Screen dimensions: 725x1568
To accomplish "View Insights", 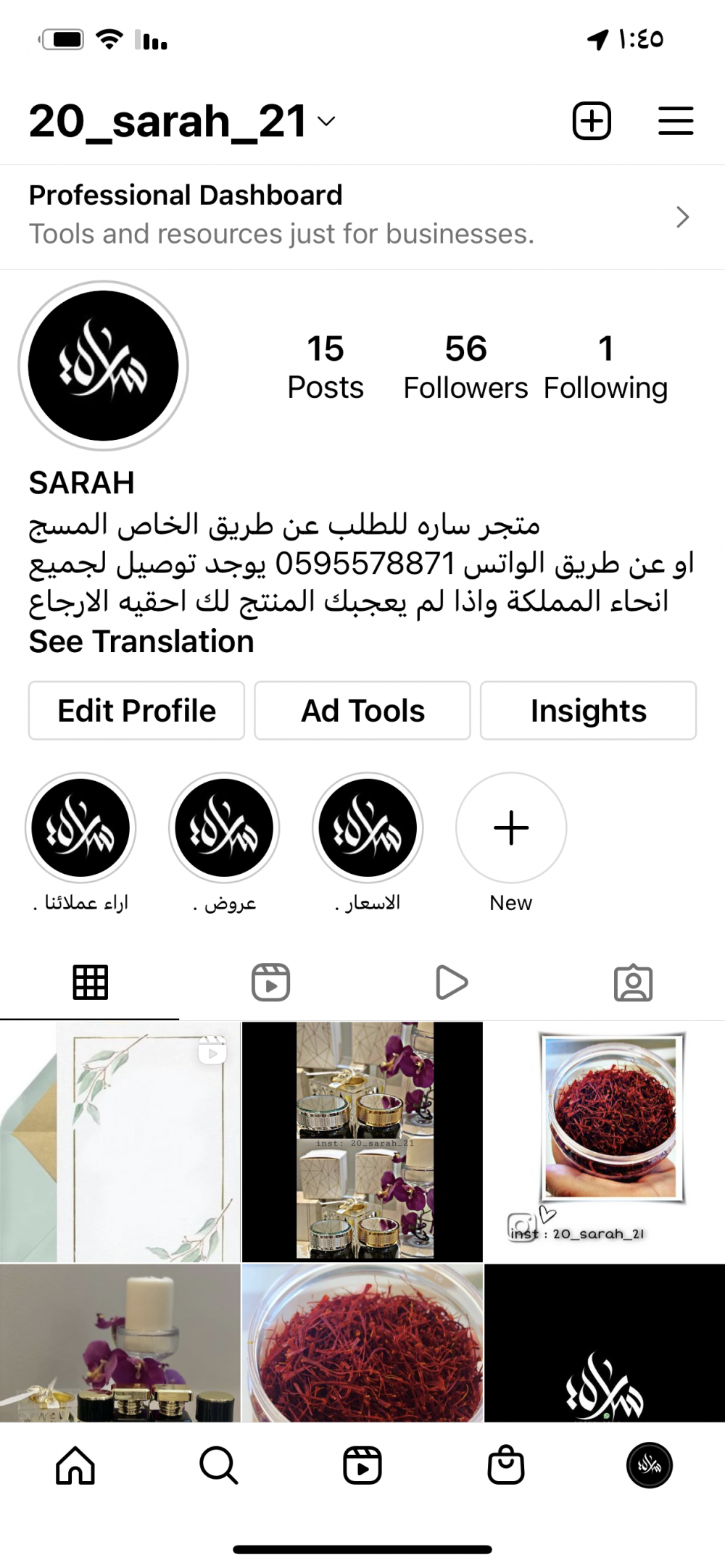I will pyautogui.click(x=588, y=711).
